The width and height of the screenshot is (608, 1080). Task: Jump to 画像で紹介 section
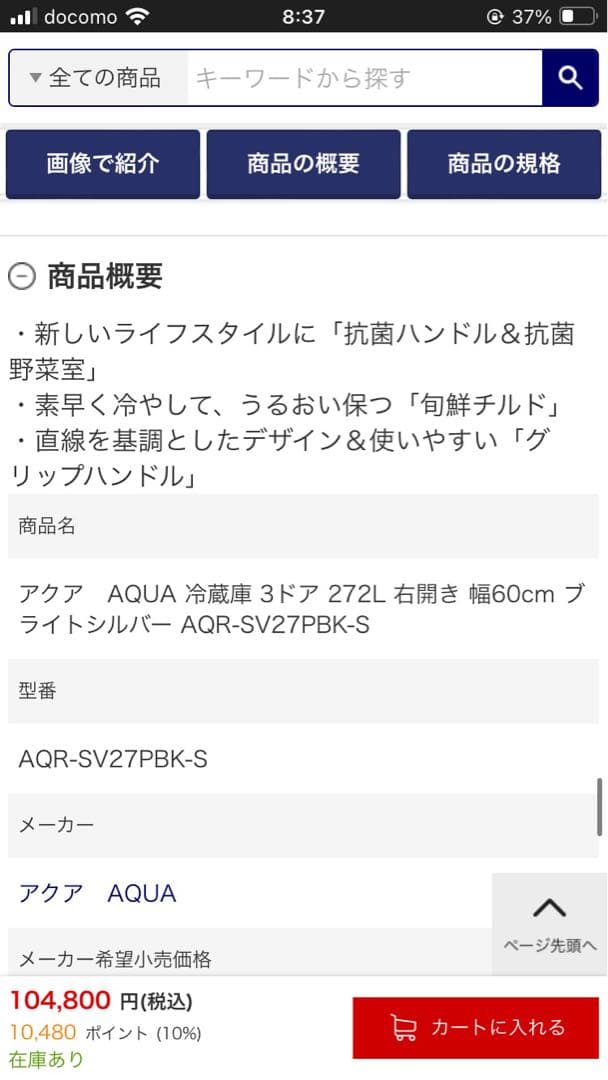[x=103, y=164]
